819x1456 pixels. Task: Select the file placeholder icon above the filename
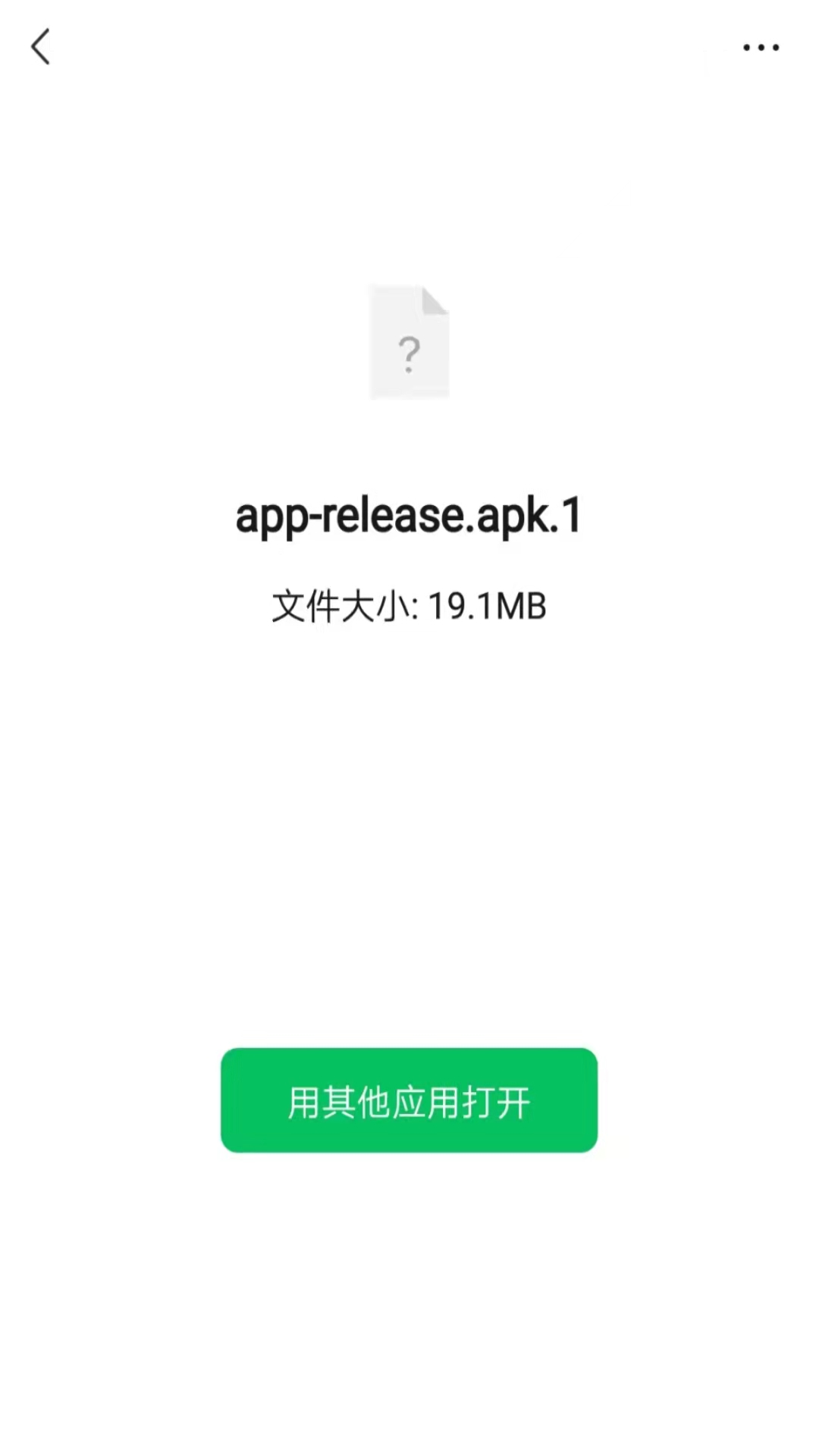[x=409, y=341]
